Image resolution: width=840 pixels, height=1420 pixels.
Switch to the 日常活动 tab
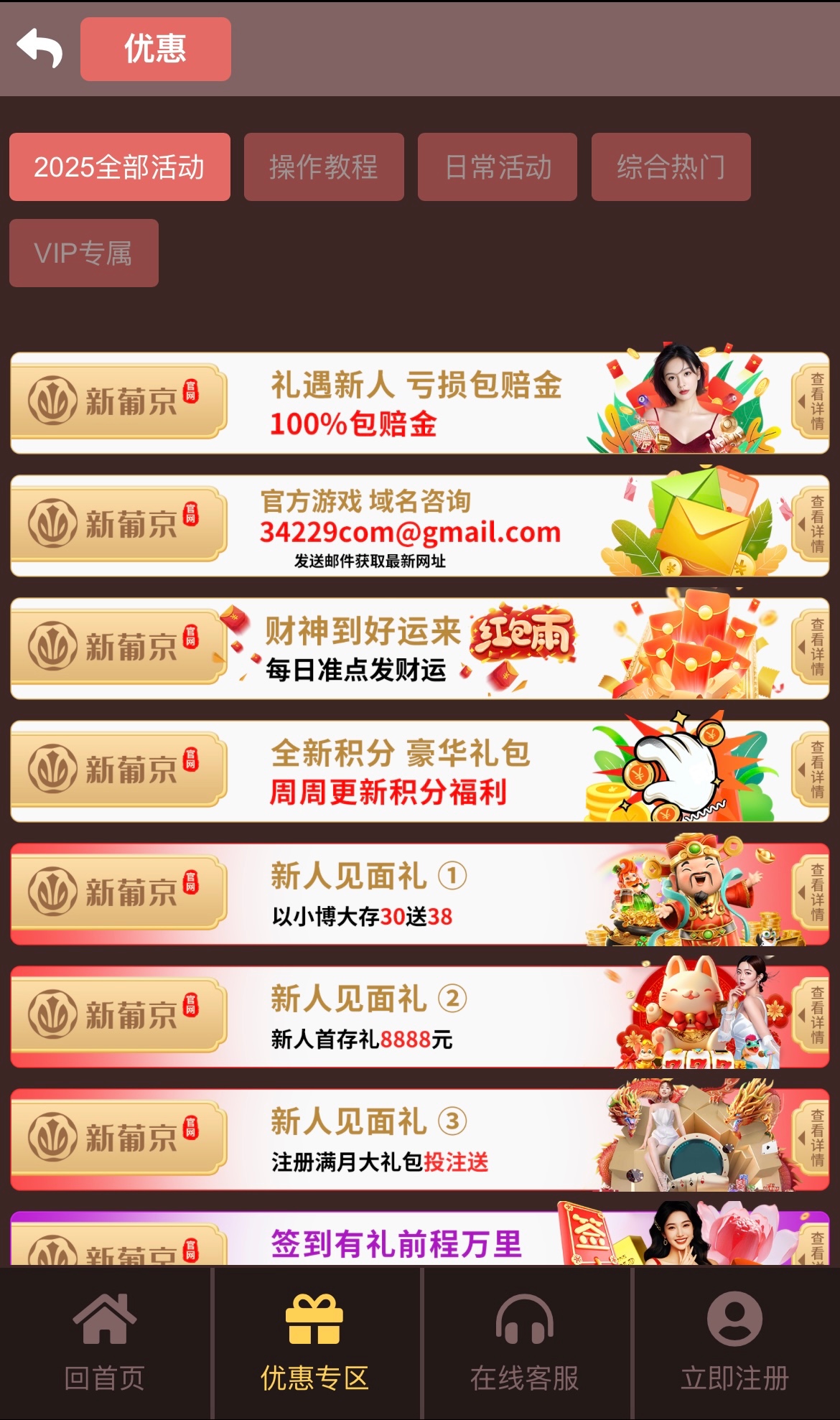[x=498, y=167]
